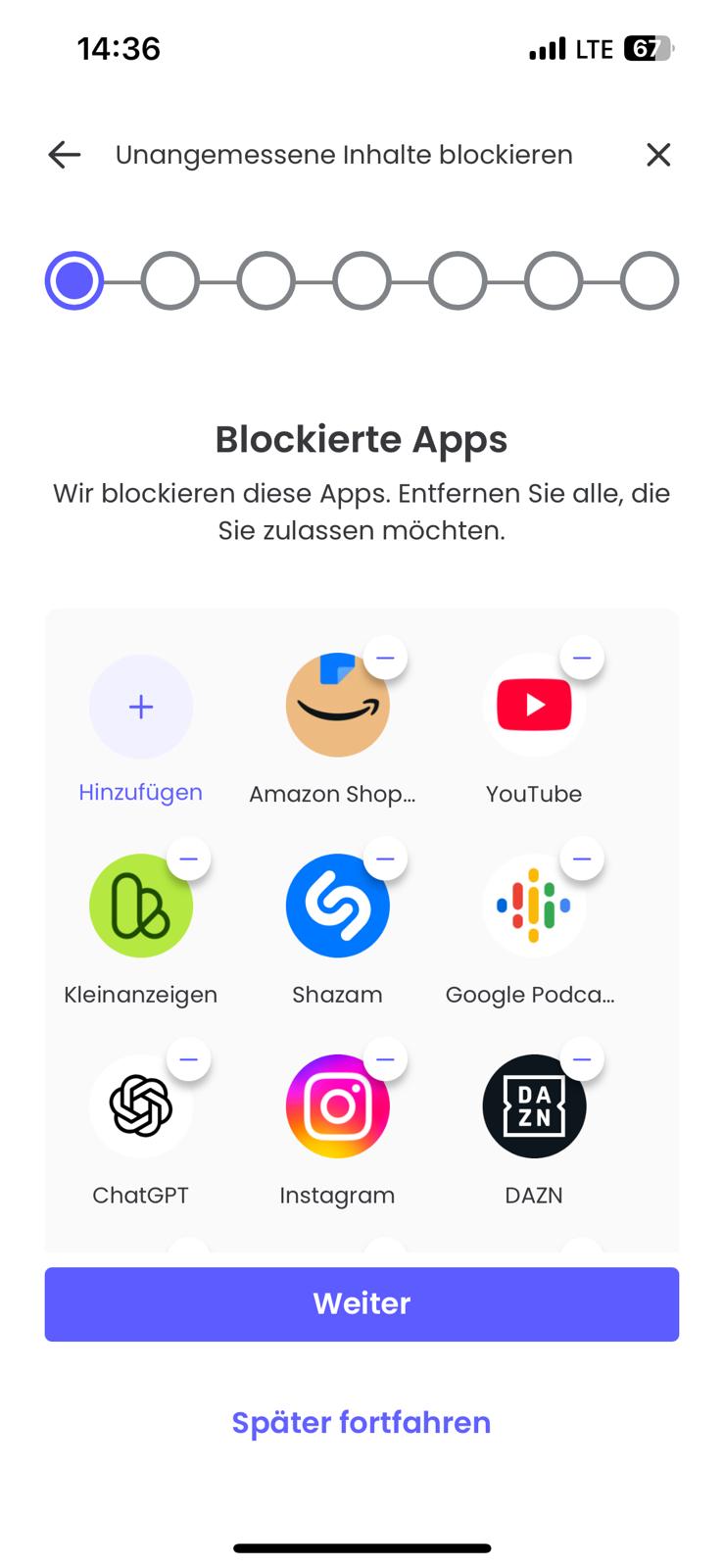
Task: Remove Amazon Shopping from blocked apps
Action: coord(385,658)
